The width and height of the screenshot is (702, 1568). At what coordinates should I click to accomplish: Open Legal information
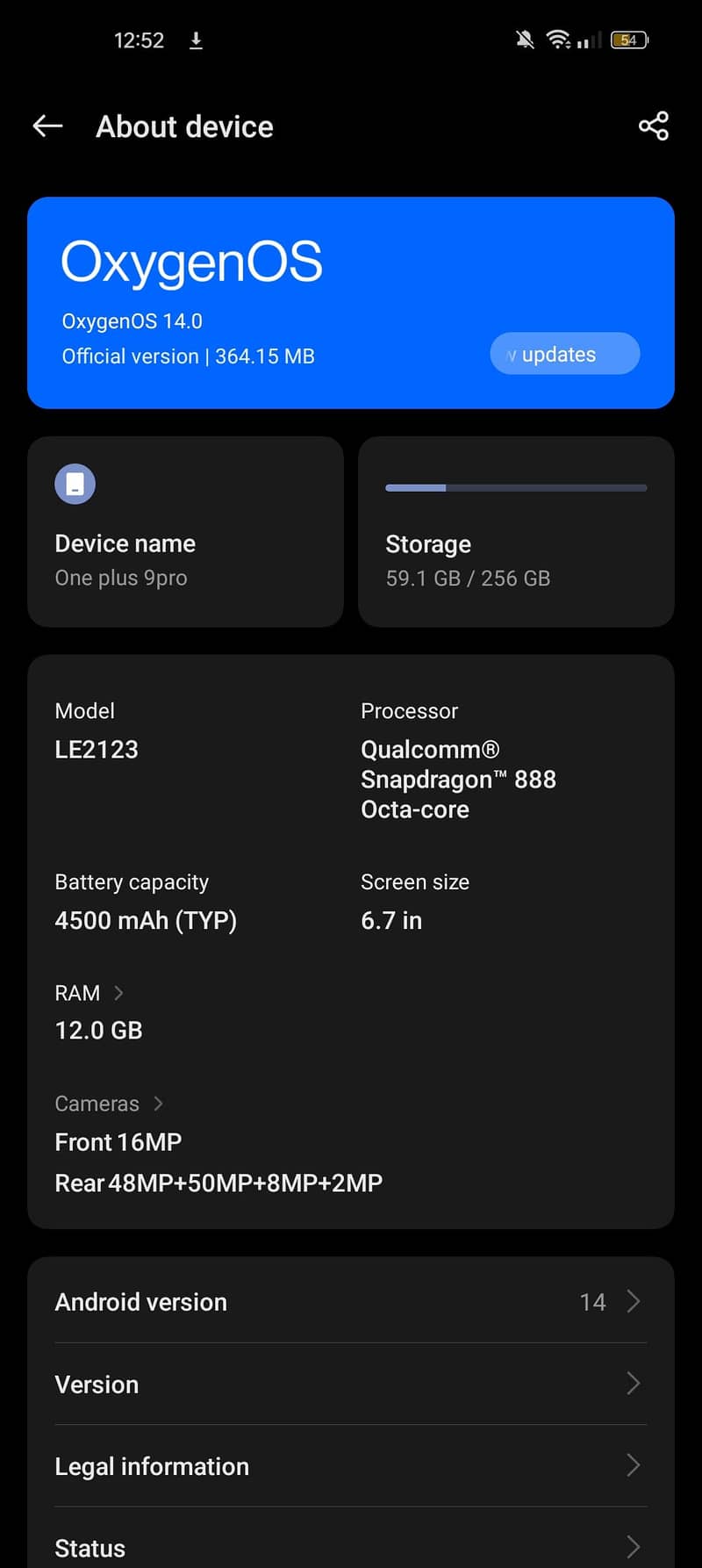[x=349, y=1465]
